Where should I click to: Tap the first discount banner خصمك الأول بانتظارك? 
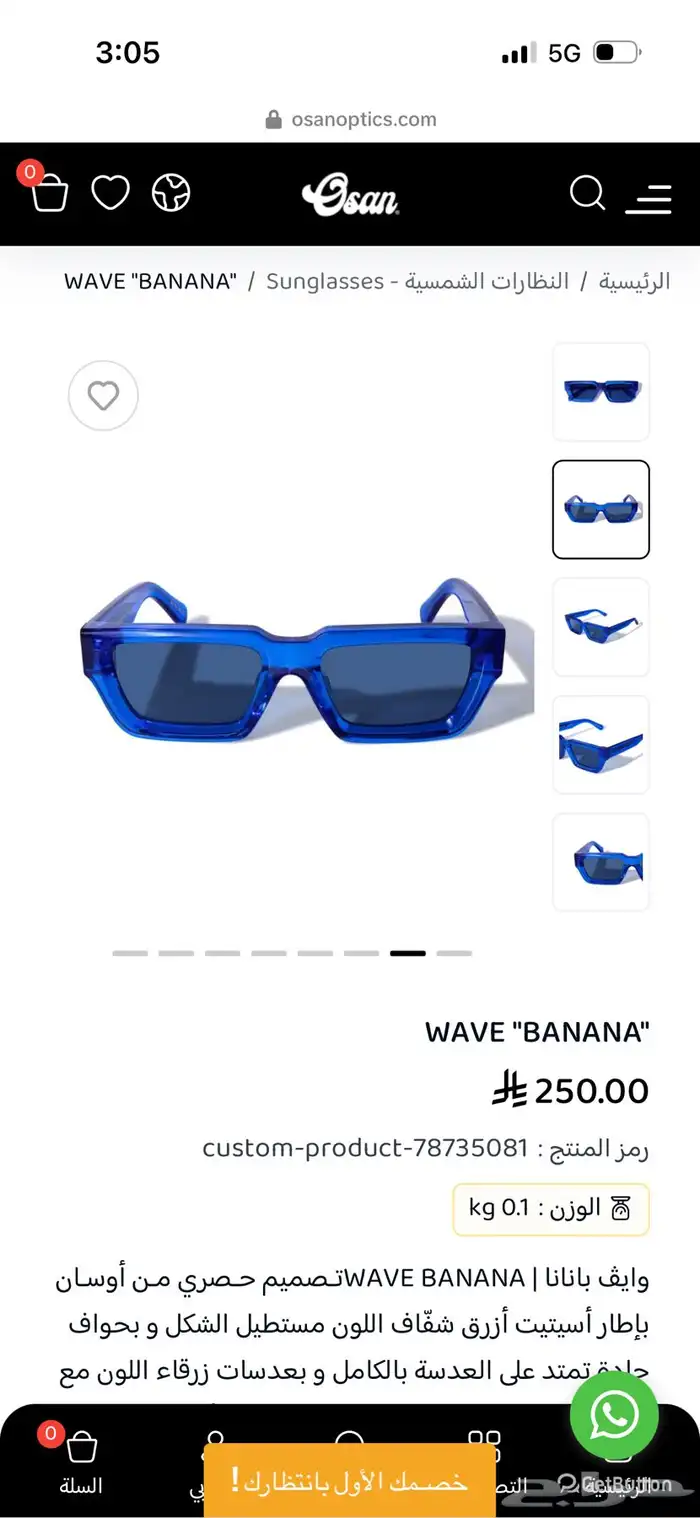[349, 1480]
